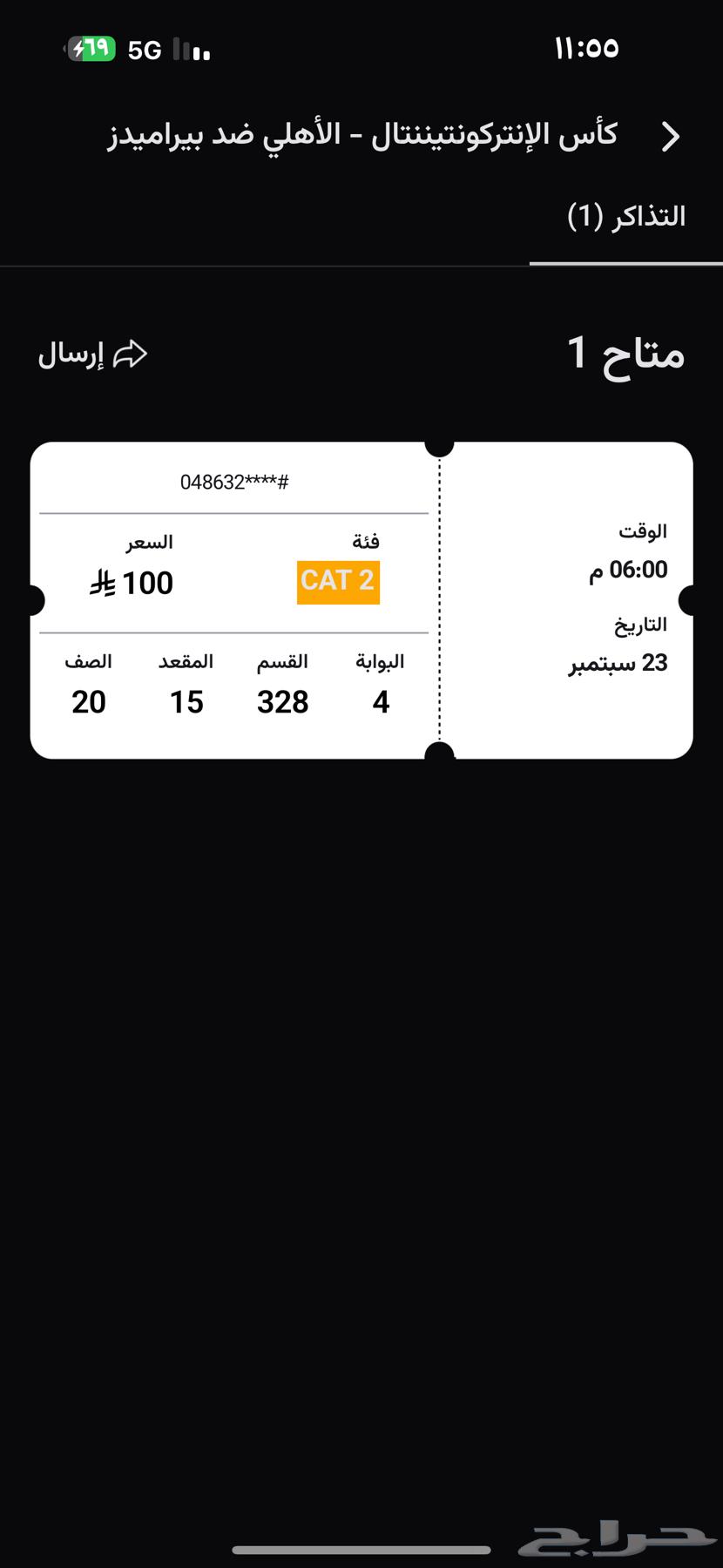723x1568 pixels.
Task: Go back using the header chevron arrow
Action: [x=670, y=137]
